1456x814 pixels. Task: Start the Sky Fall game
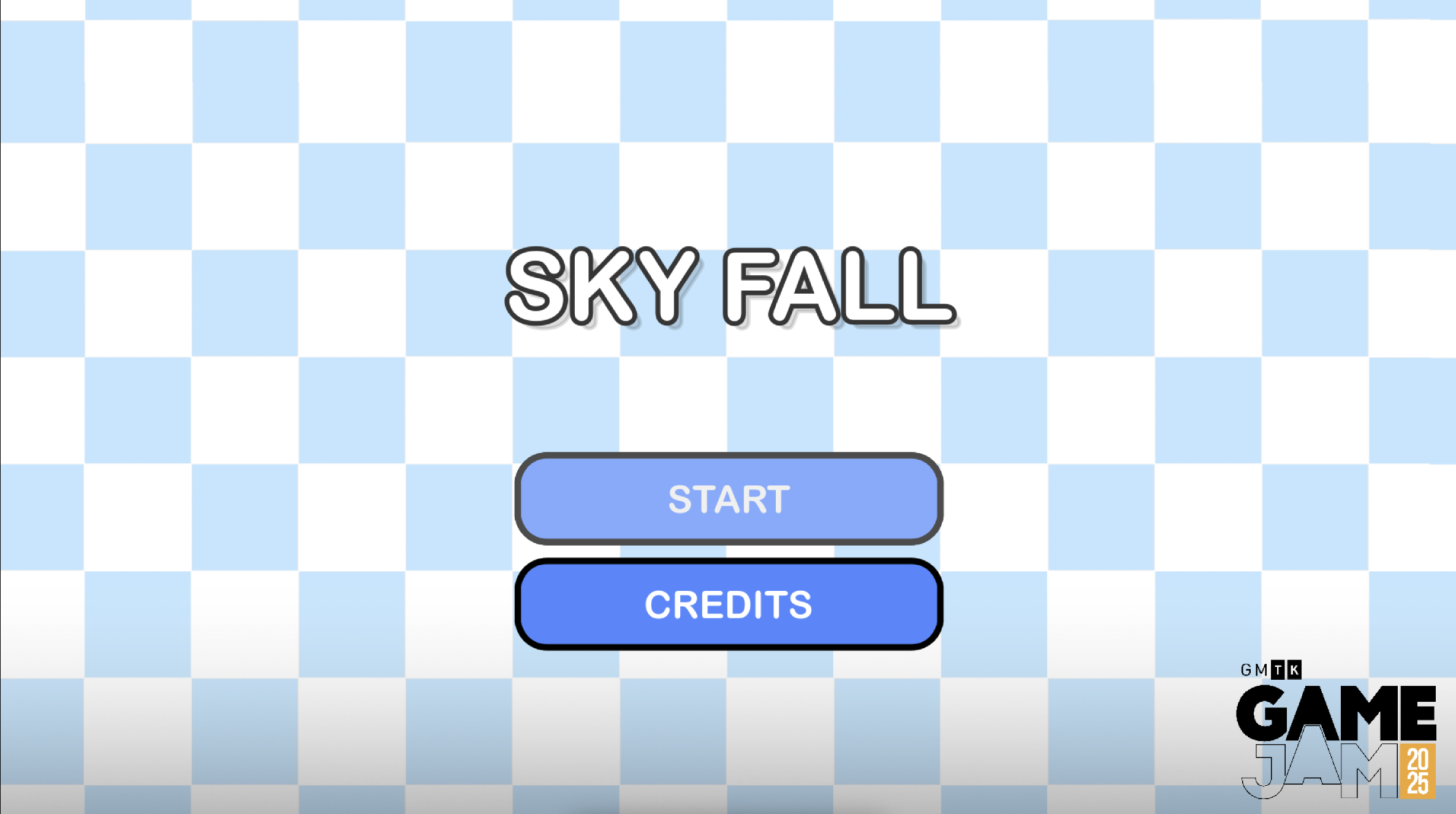(x=728, y=499)
